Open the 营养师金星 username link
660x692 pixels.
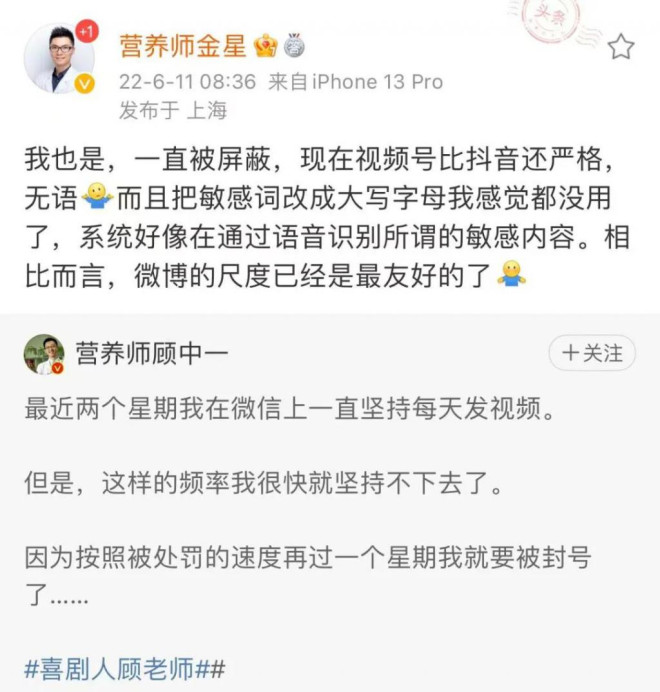pyautogui.click(x=184, y=45)
